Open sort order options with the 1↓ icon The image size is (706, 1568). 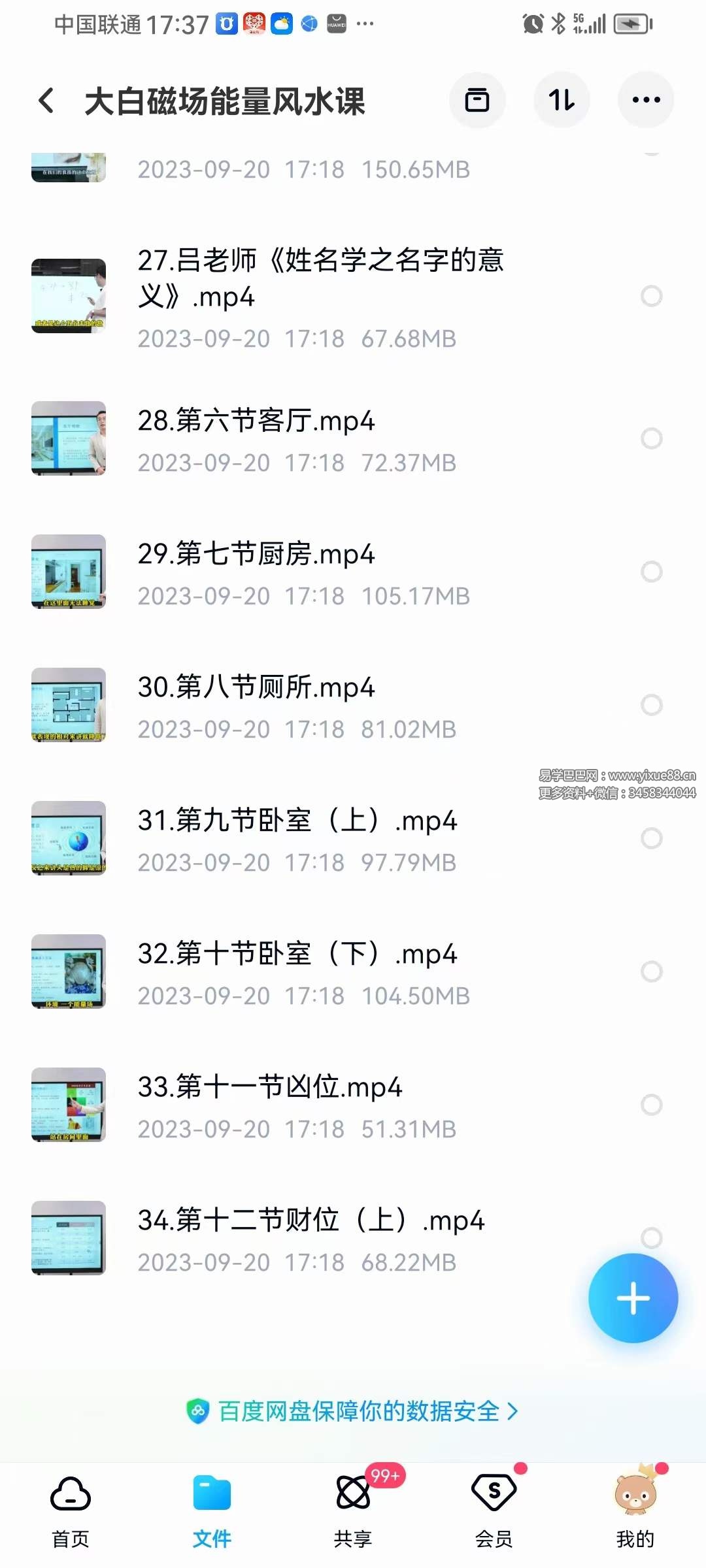point(562,99)
